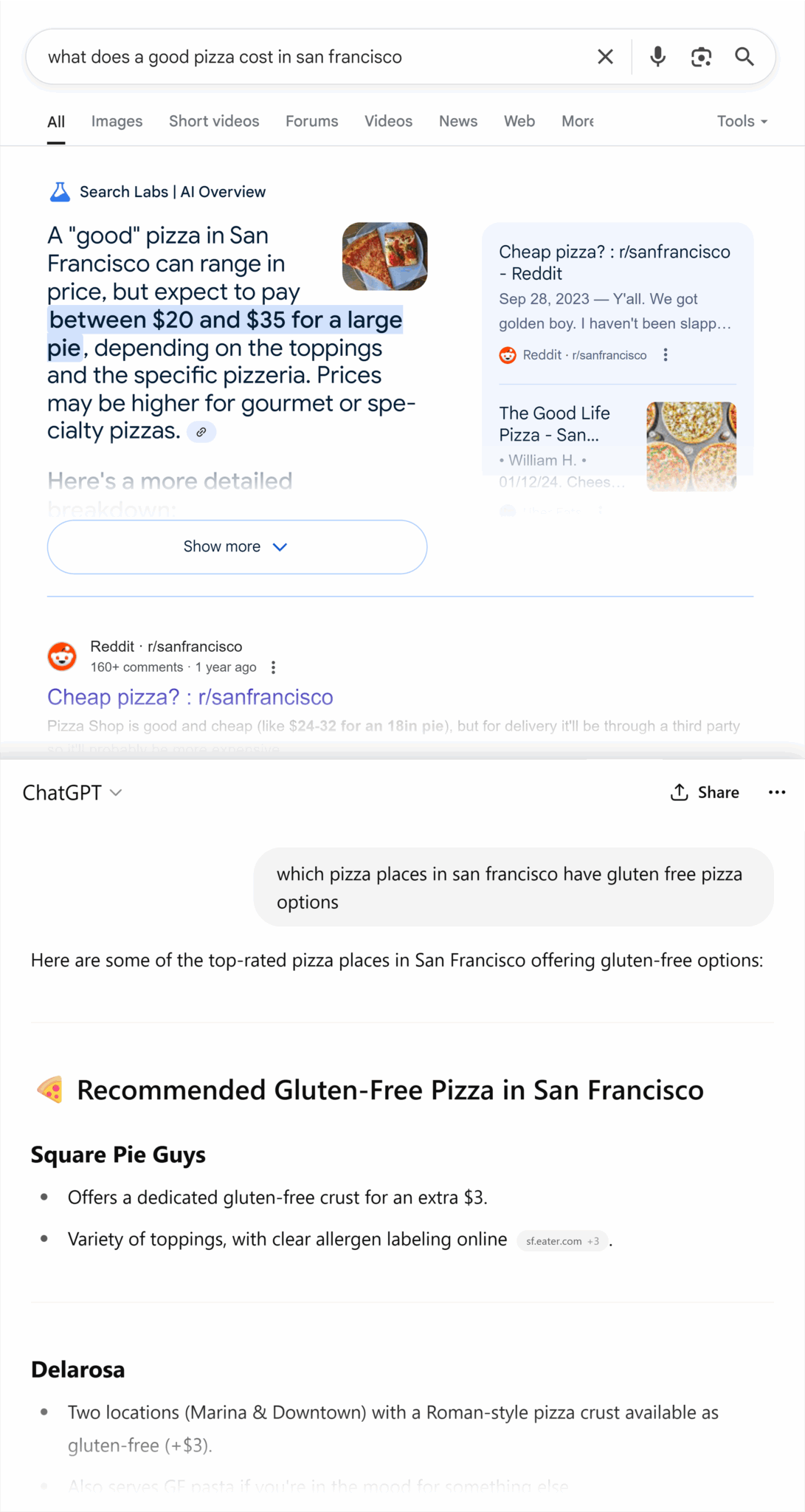Open the Cheap pizza r/sanfrancisco link

click(190, 697)
